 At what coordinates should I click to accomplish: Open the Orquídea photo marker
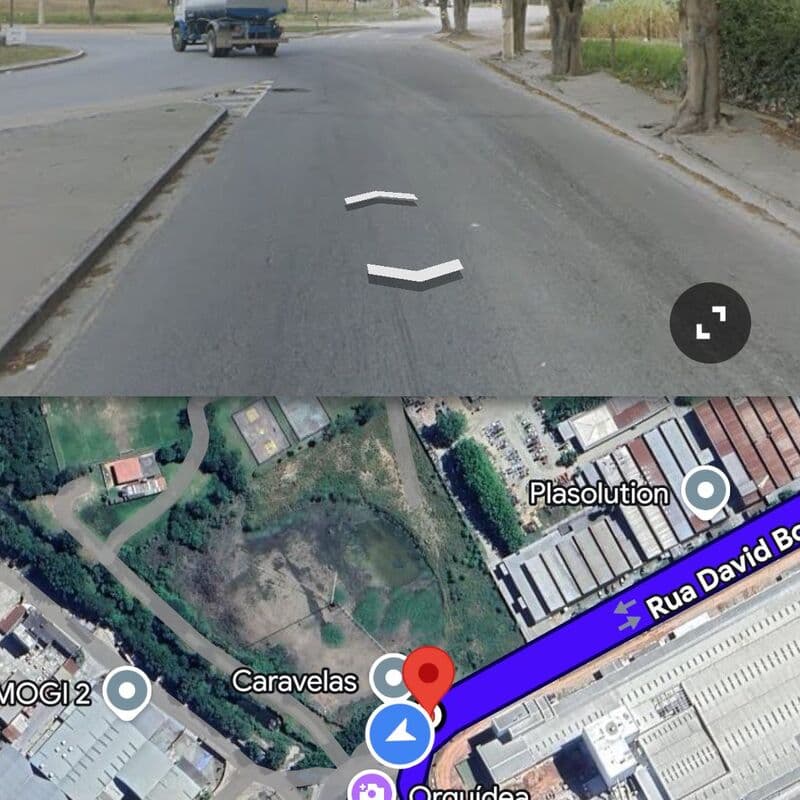point(369,788)
